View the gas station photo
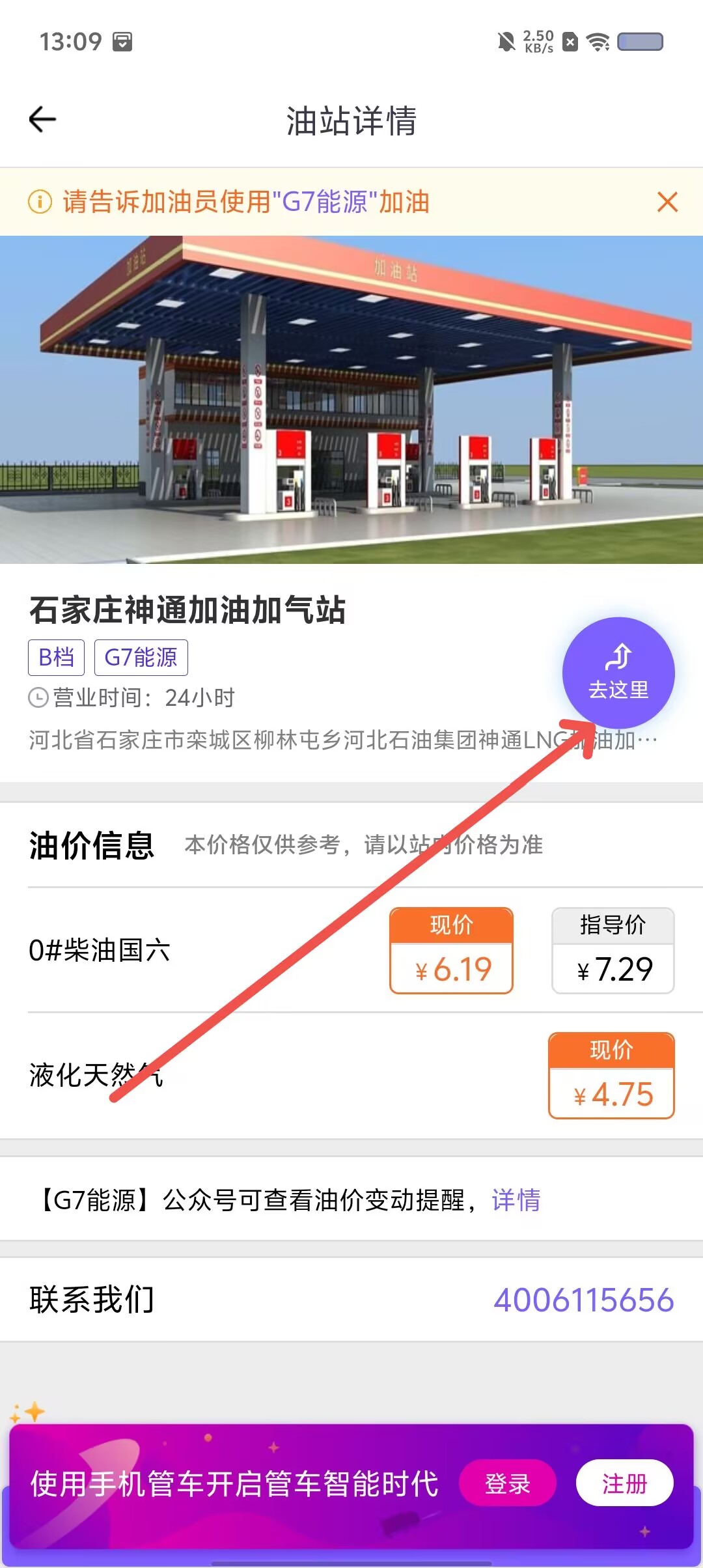Screen dimensions: 703x1568 click(351, 400)
